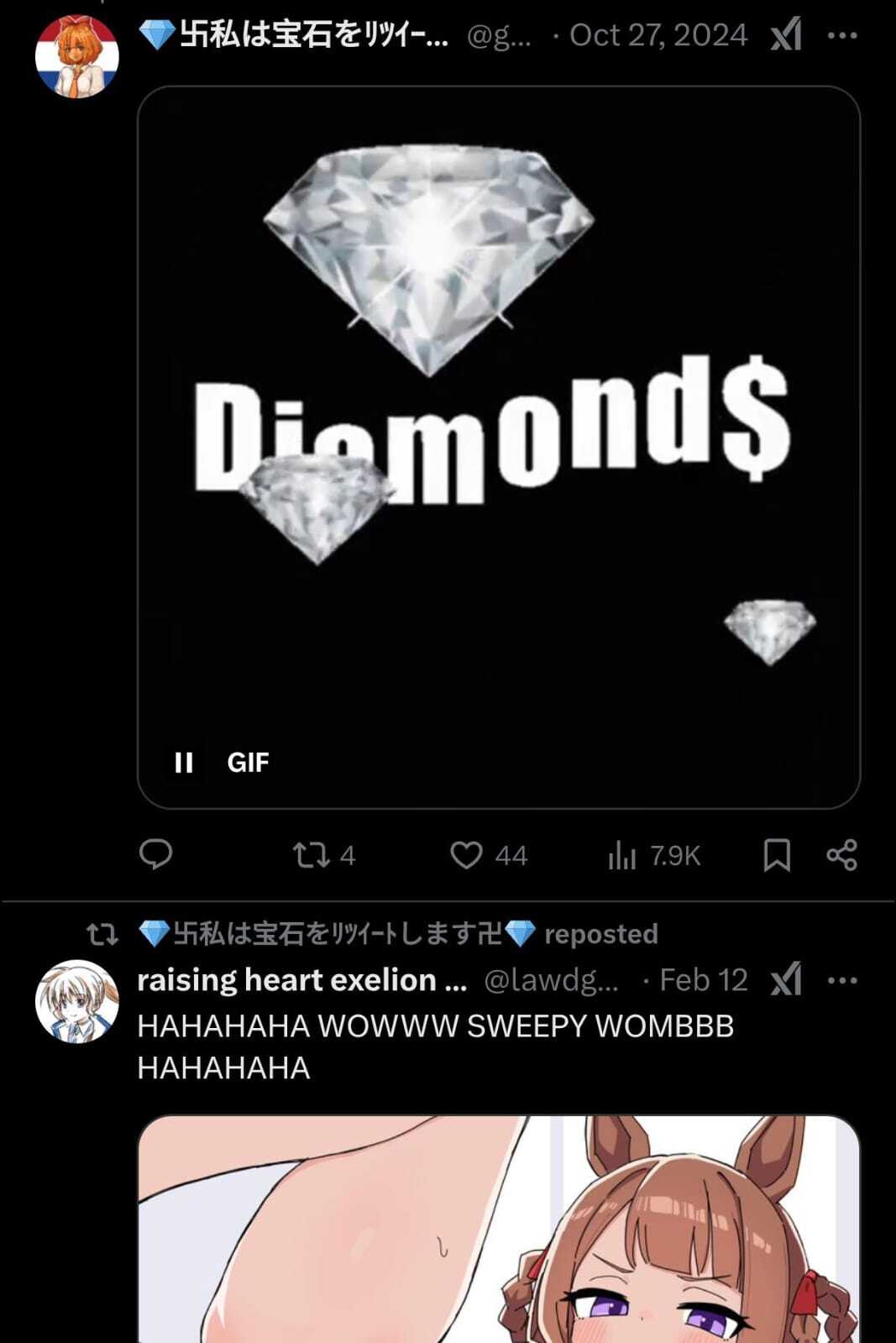Open overflow menu on Oct 27 post

(841, 35)
